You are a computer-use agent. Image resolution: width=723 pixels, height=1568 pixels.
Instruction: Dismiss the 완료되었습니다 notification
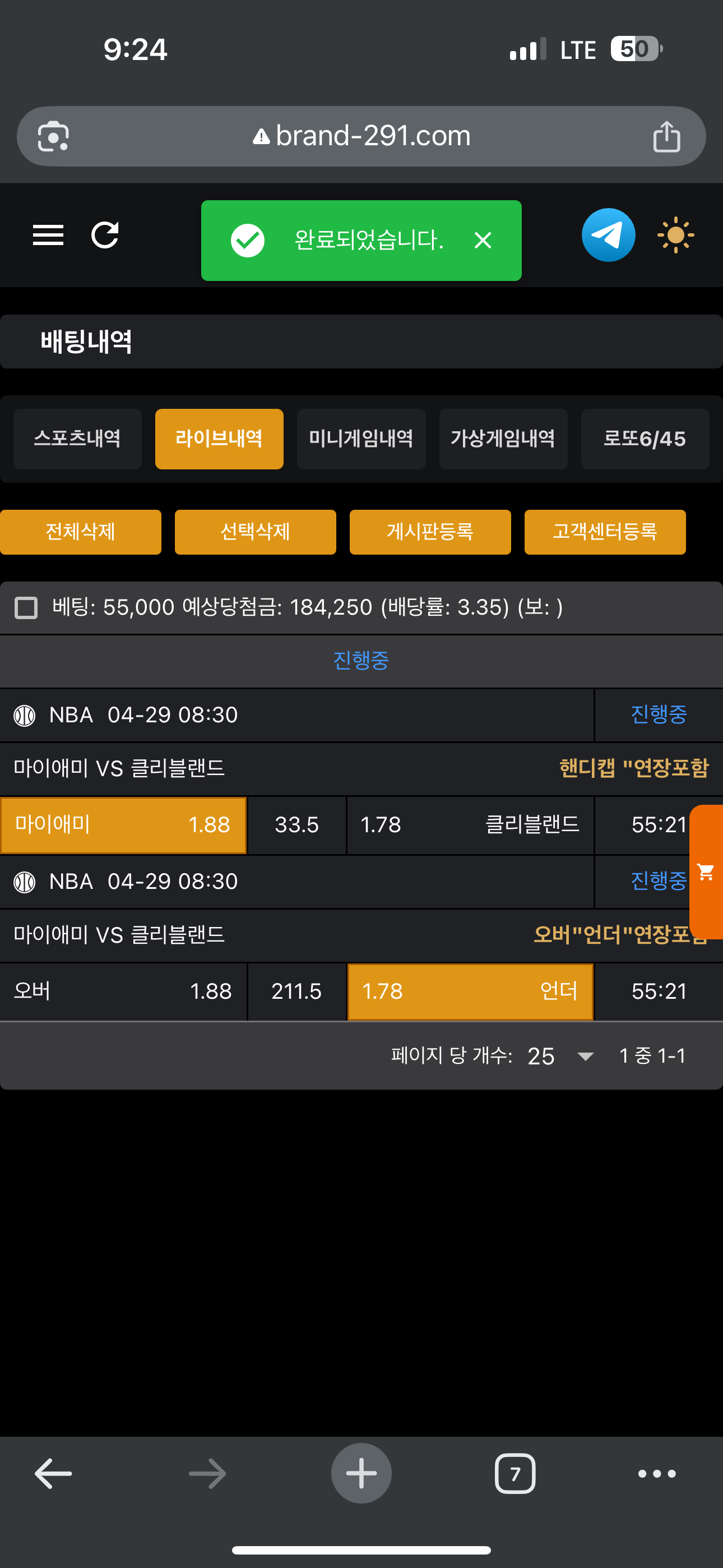click(x=483, y=241)
